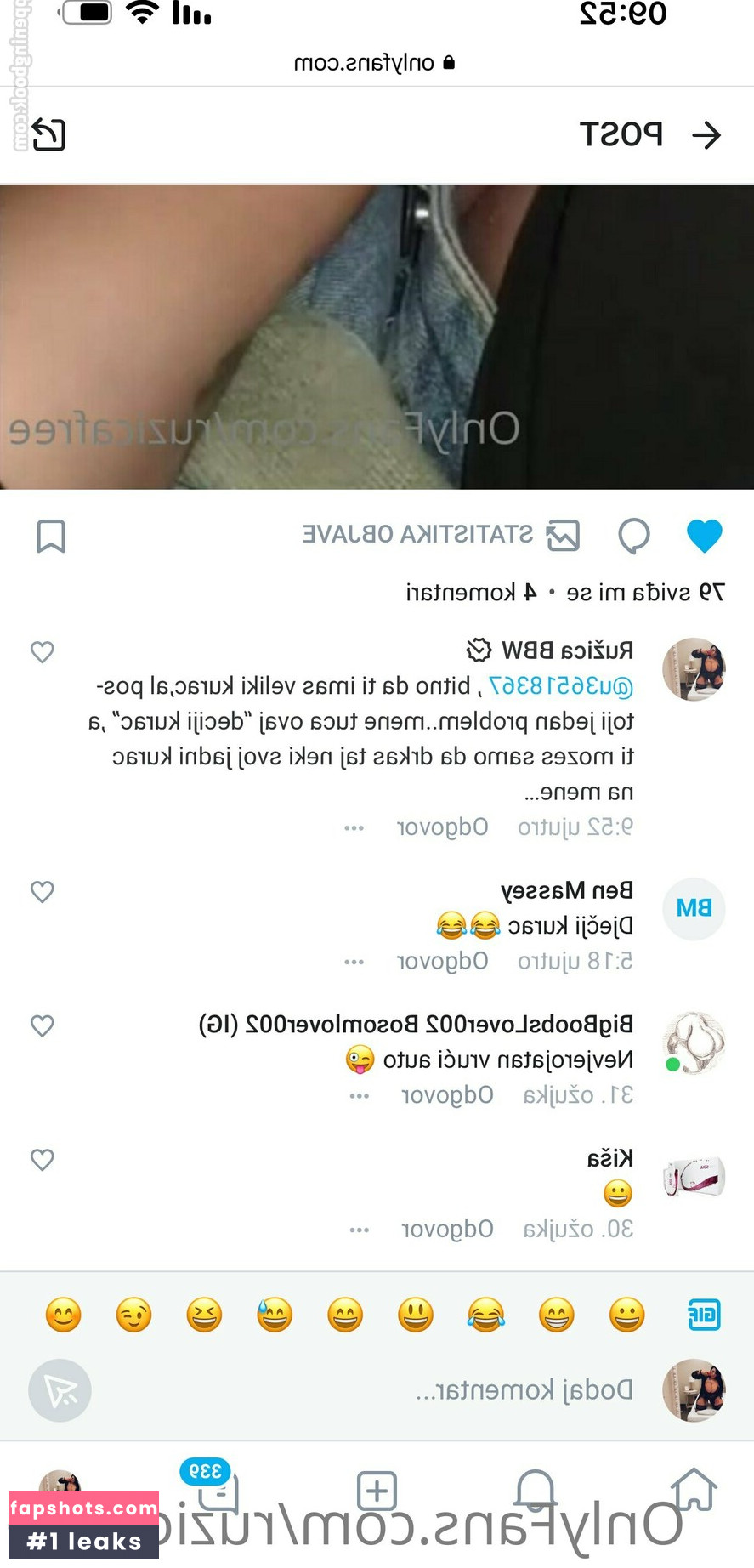Like Ben Massey's comment
The image size is (754, 1568).
(x=43, y=892)
